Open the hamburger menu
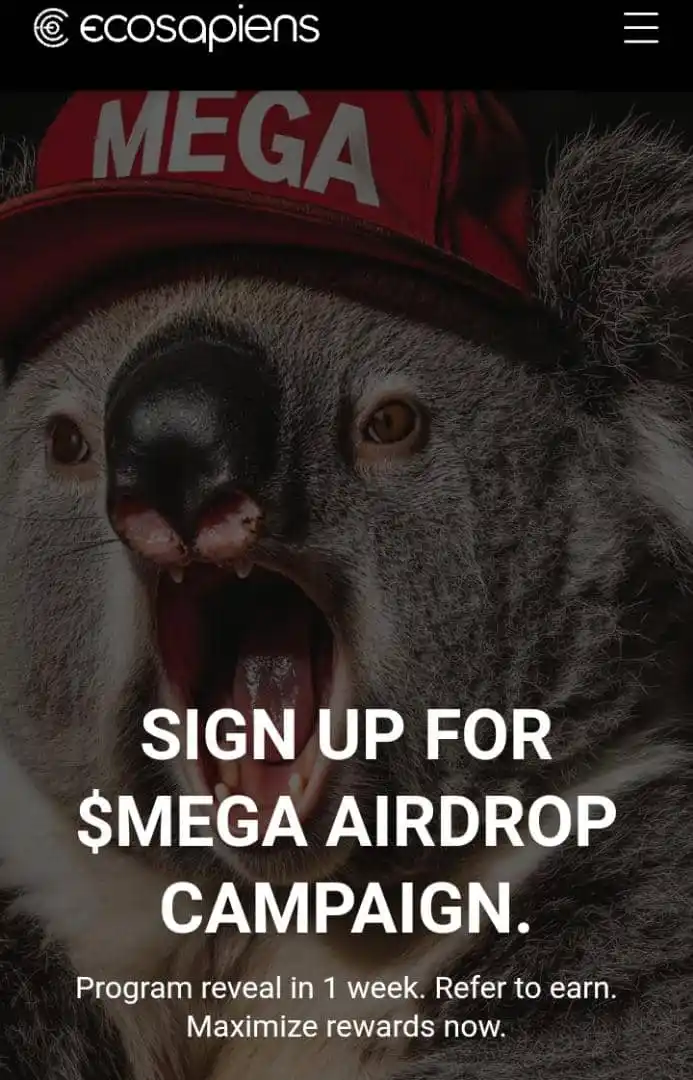693x1080 pixels. pyautogui.click(x=641, y=27)
